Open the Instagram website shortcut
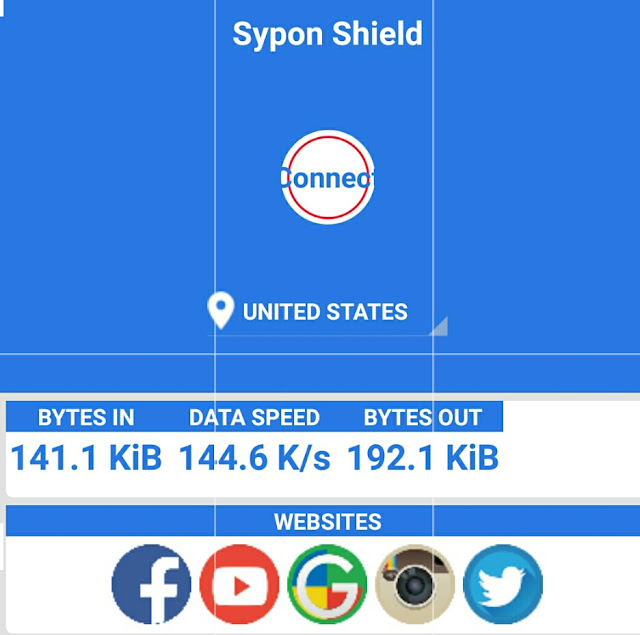The width and height of the screenshot is (640, 635). 415,584
